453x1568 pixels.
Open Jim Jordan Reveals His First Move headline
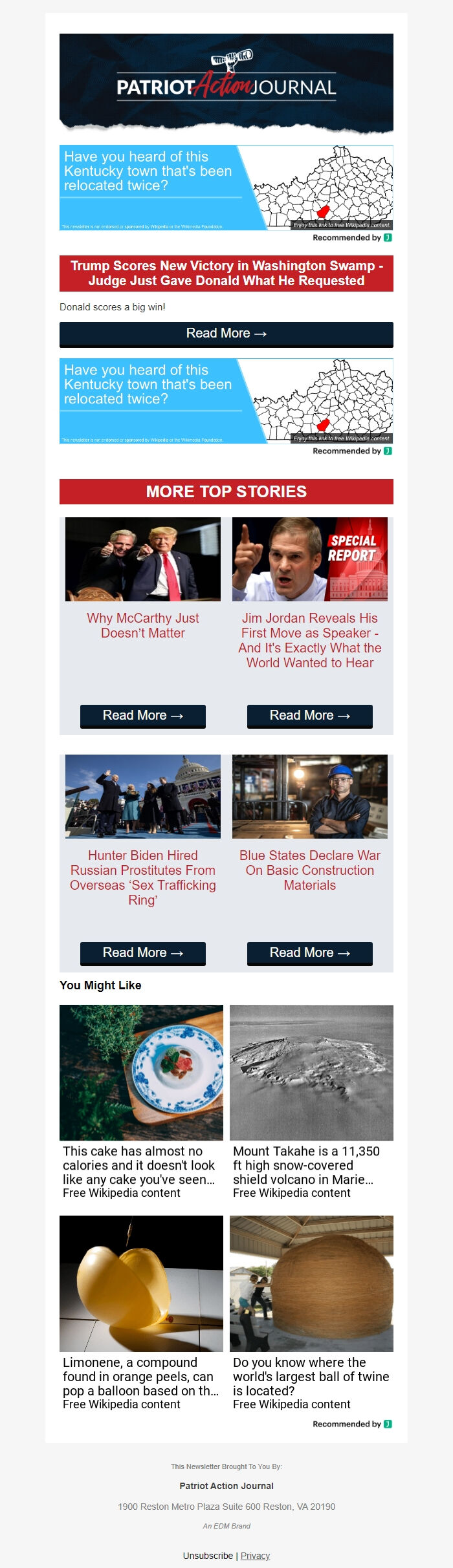click(x=310, y=640)
